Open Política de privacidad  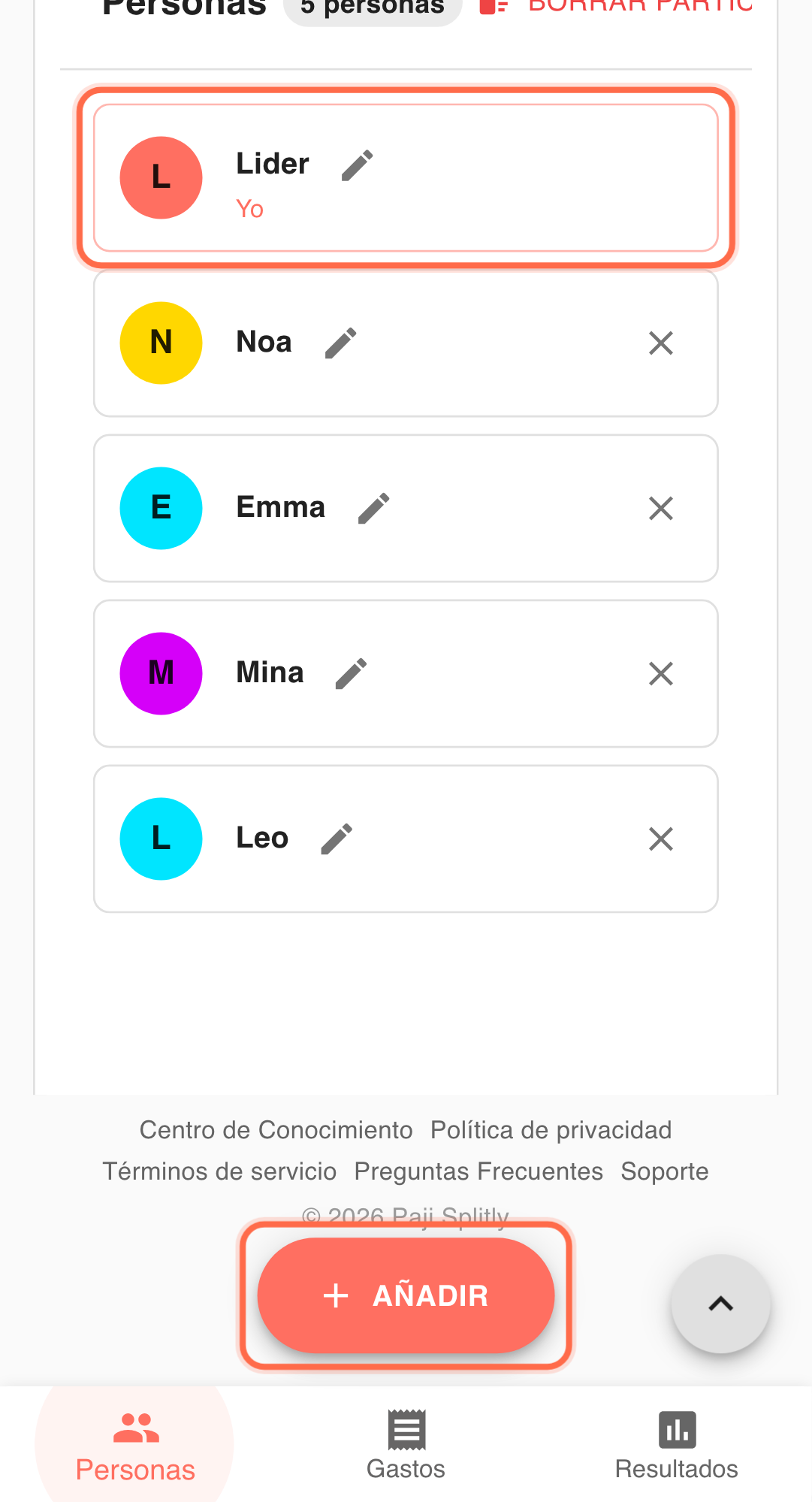coord(551,1130)
